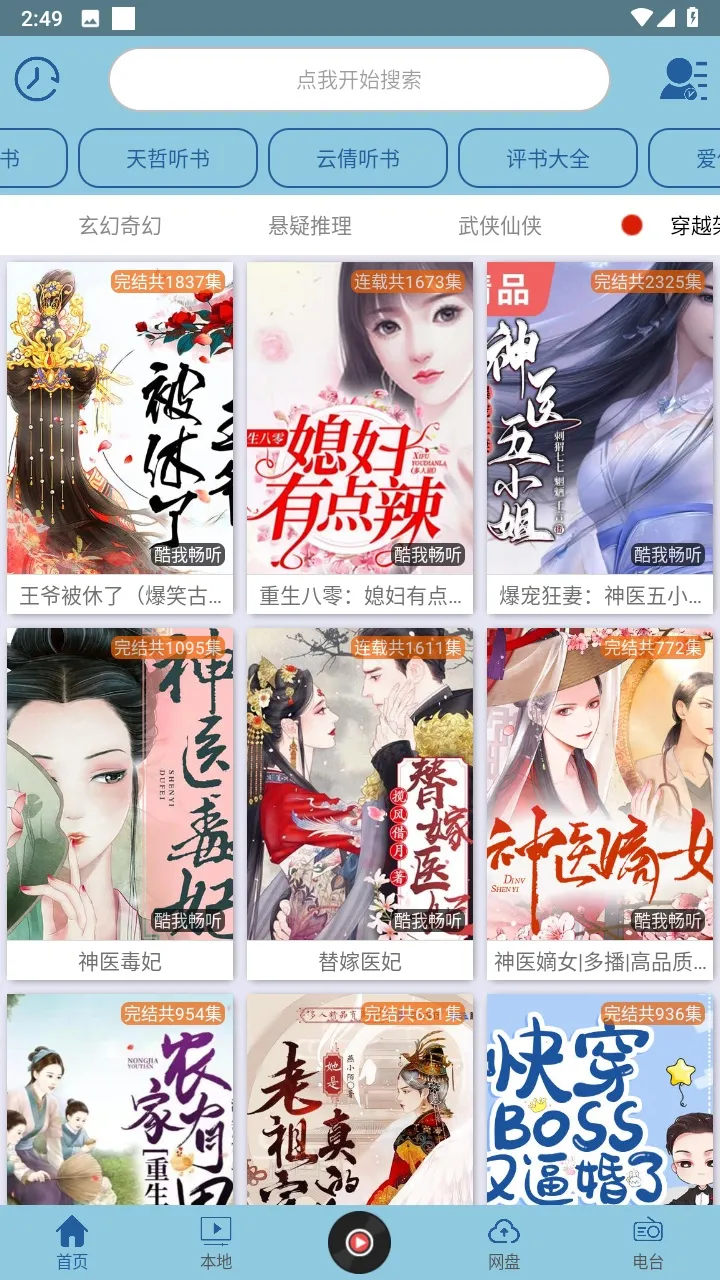Image resolution: width=720 pixels, height=1280 pixels.
Task: Open the audiobook 爆宠狂妻：神医五小姐
Action: [x=600, y=420]
